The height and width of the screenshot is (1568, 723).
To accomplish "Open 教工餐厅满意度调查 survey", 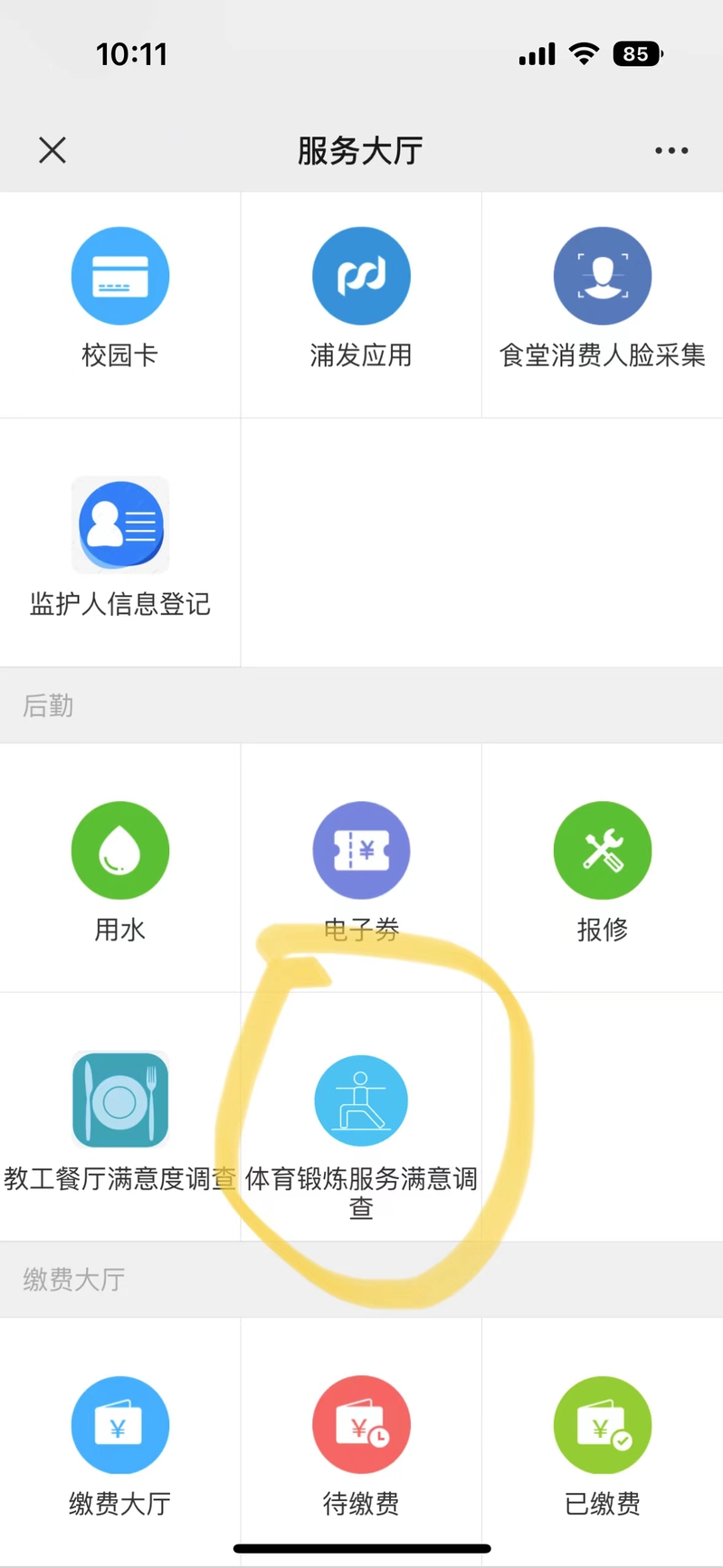I will (120, 1100).
